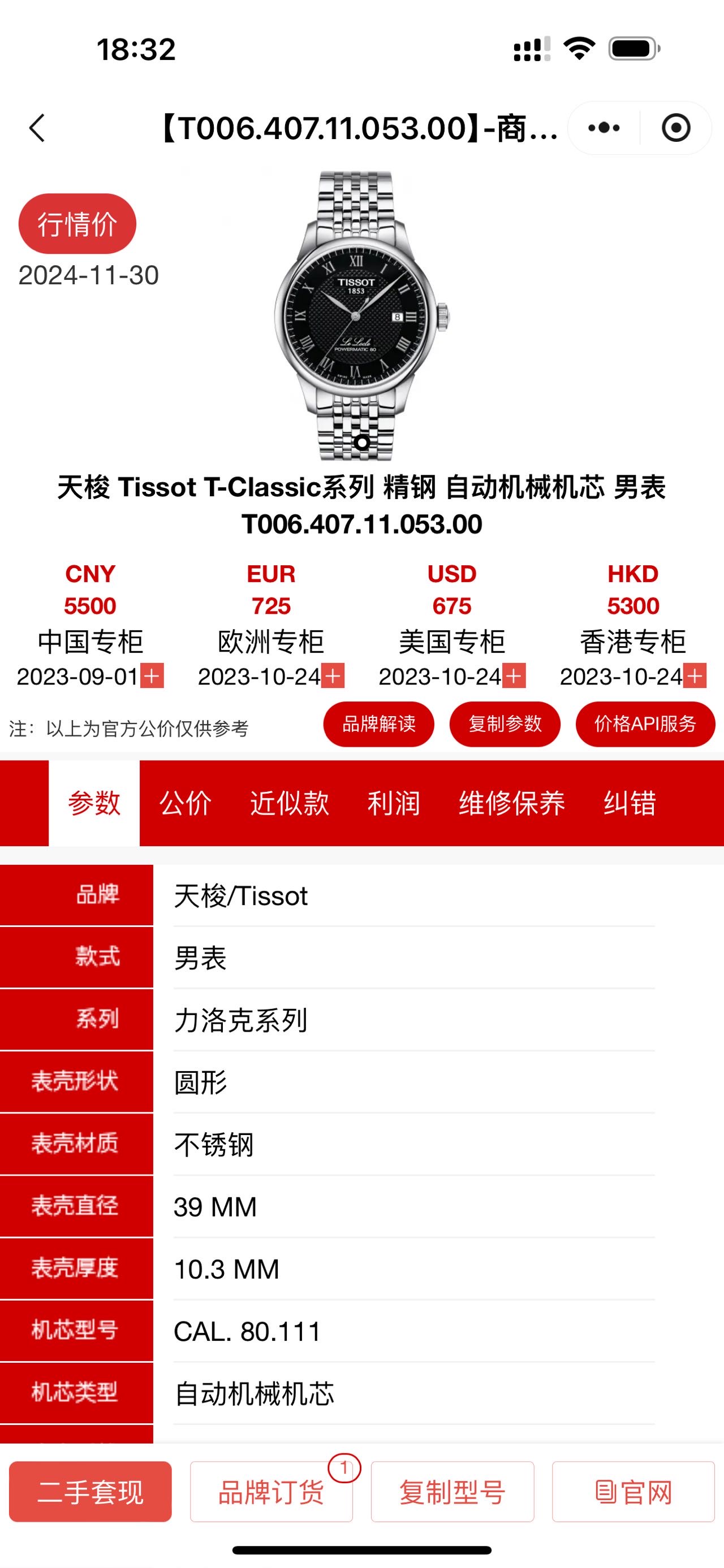Open the 纠错 tab
The image size is (724, 1568).
pyautogui.click(x=630, y=803)
